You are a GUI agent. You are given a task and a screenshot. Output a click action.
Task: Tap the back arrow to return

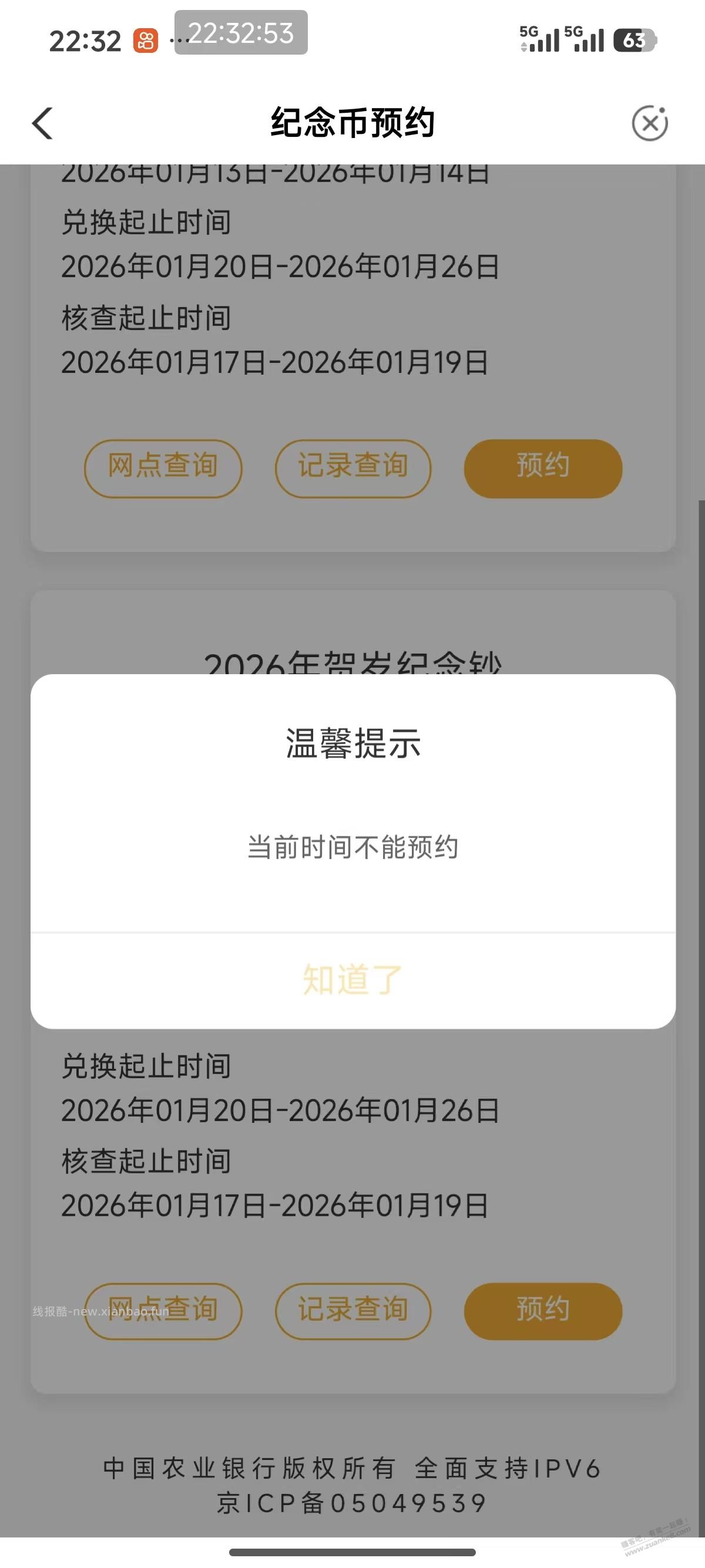coord(41,123)
